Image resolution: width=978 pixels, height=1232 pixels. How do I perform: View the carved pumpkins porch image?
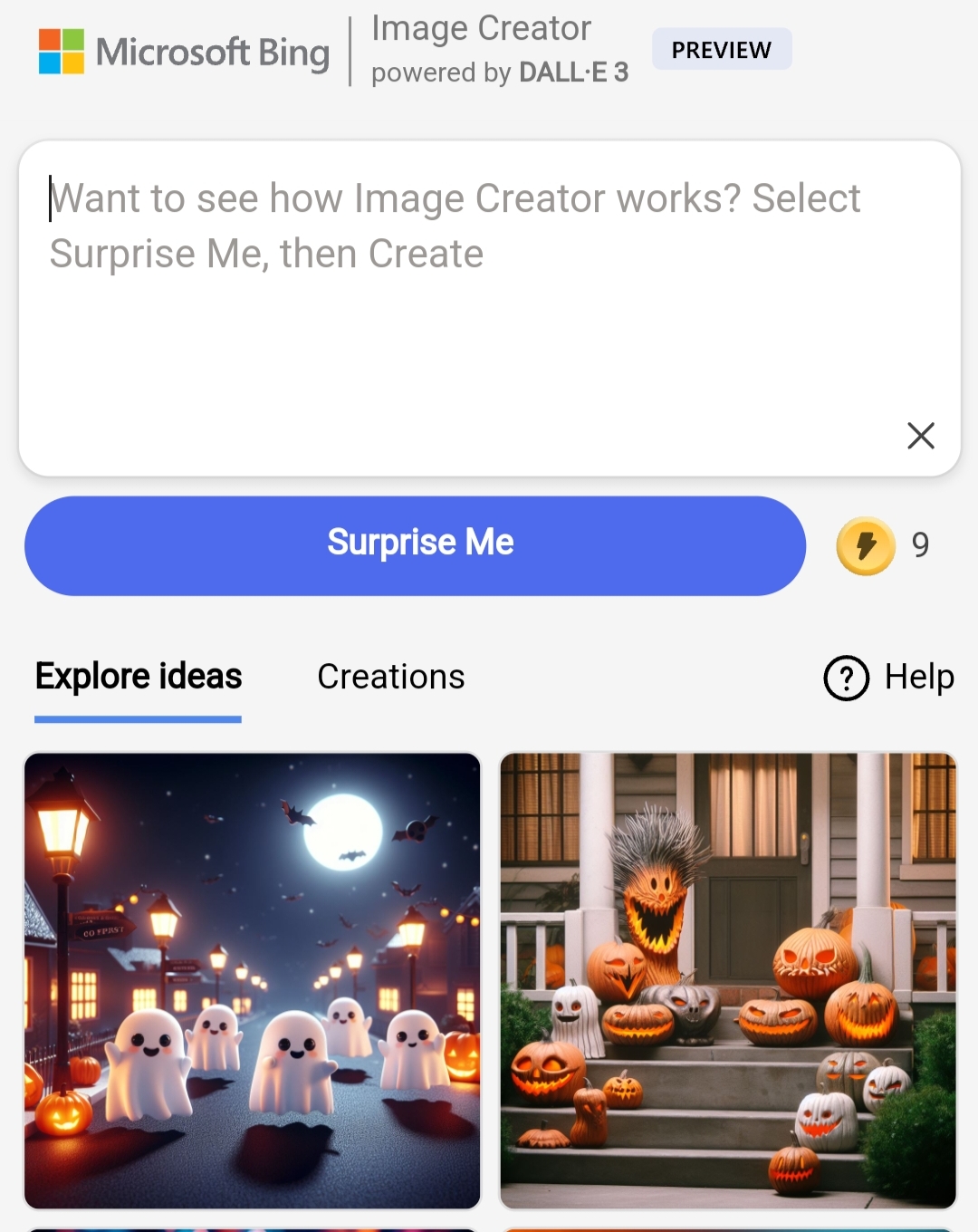point(728,980)
